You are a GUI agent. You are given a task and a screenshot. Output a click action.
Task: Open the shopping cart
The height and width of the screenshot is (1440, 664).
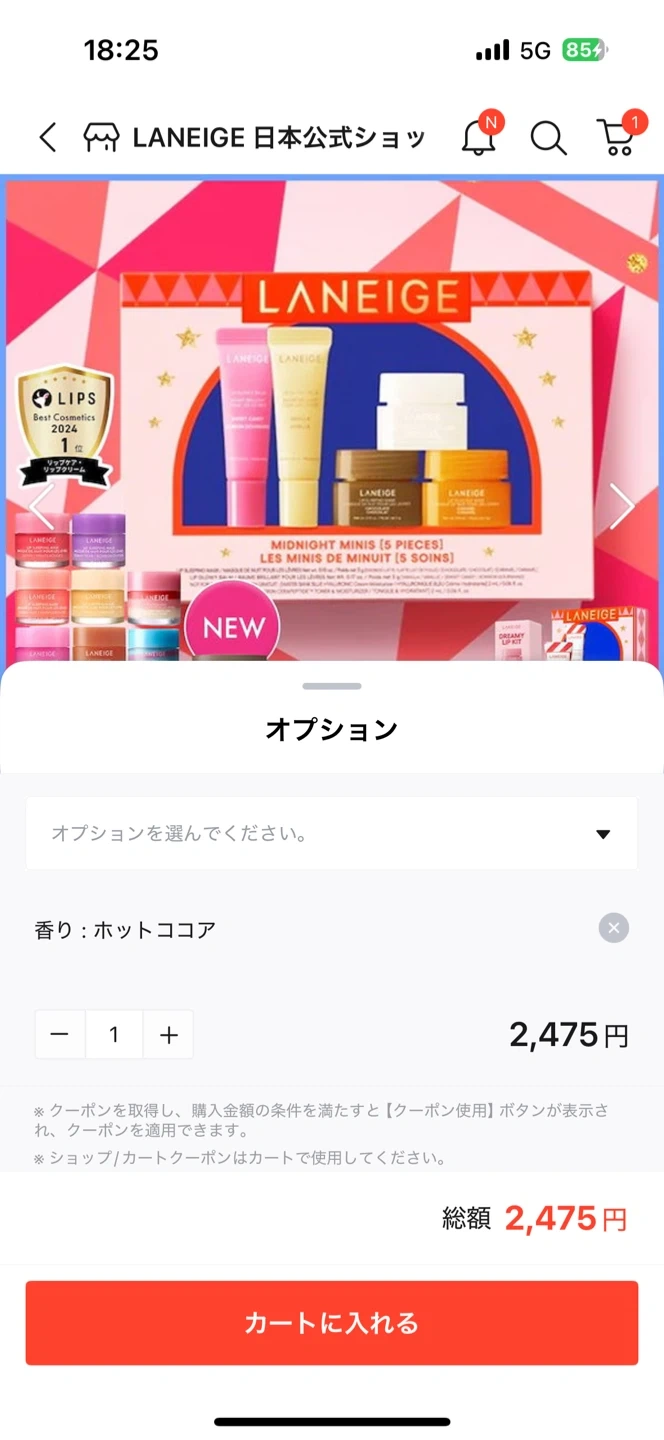point(617,138)
